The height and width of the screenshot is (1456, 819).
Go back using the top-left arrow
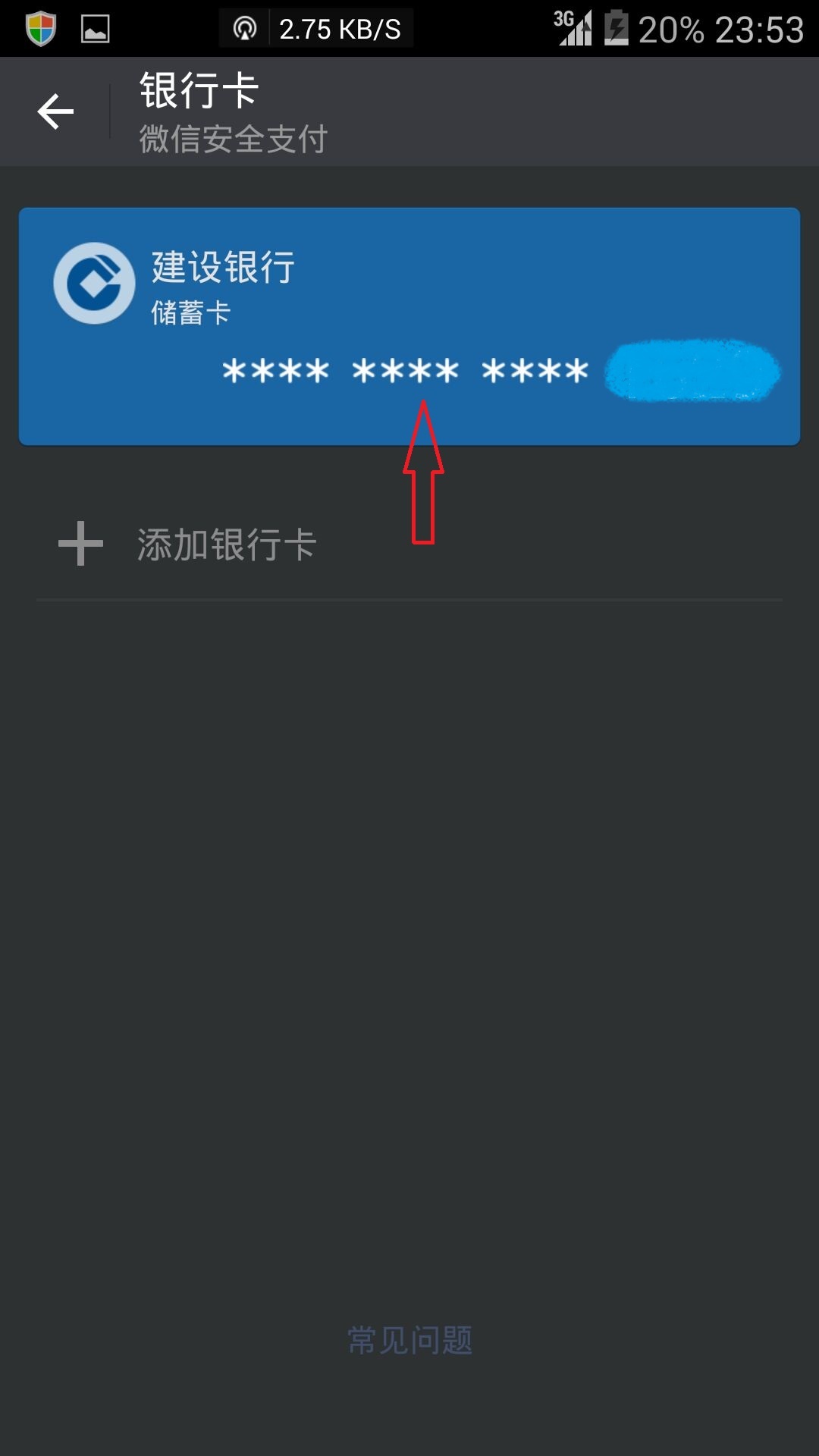pos(55,111)
